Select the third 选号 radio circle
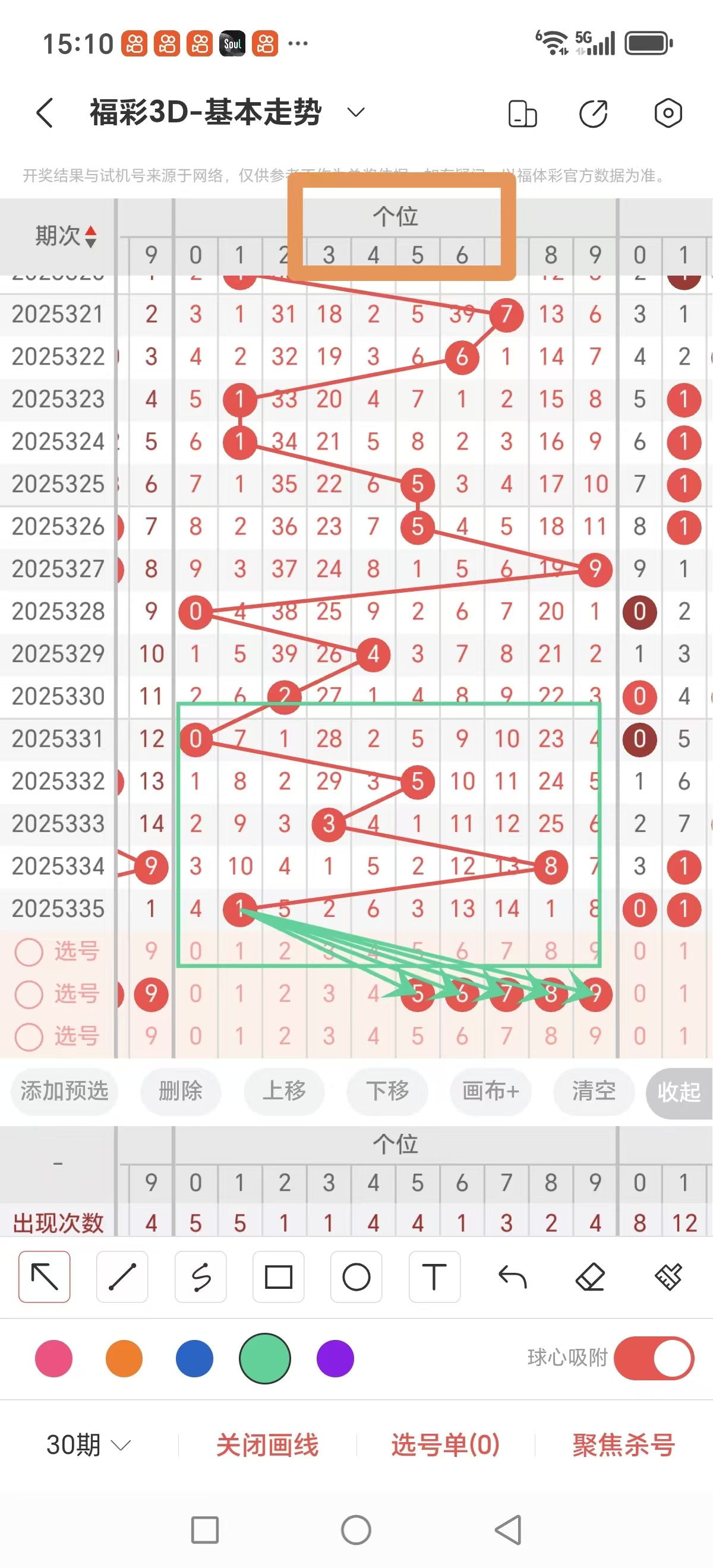The height and width of the screenshot is (1568, 713). coord(29,1036)
